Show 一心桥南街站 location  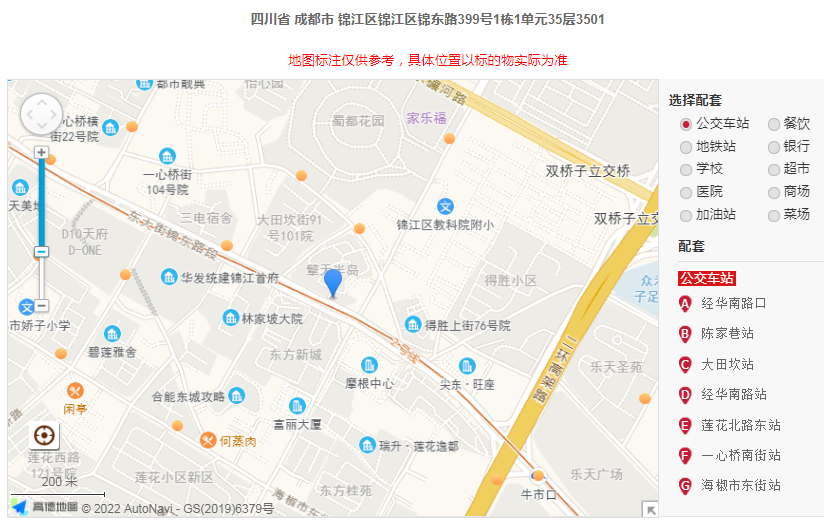tap(740, 455)
